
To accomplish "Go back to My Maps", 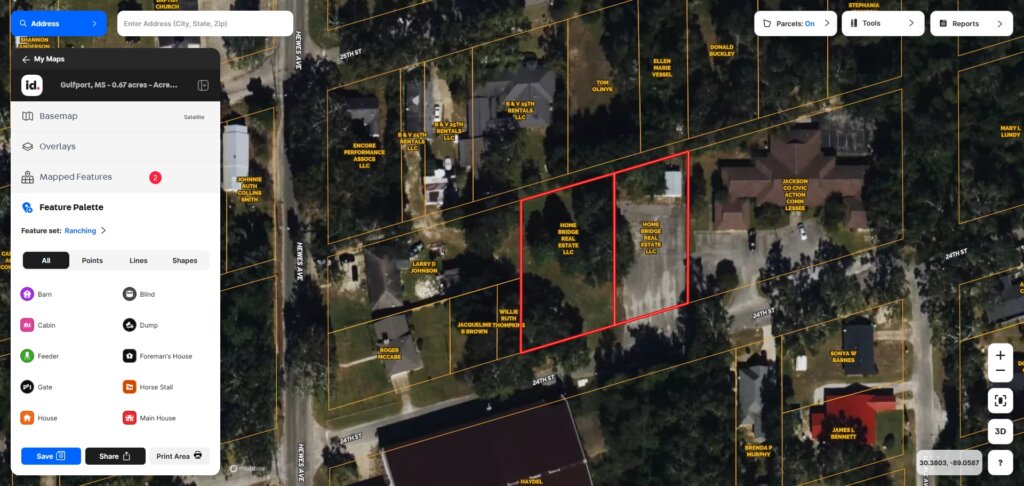I will 43,59.
